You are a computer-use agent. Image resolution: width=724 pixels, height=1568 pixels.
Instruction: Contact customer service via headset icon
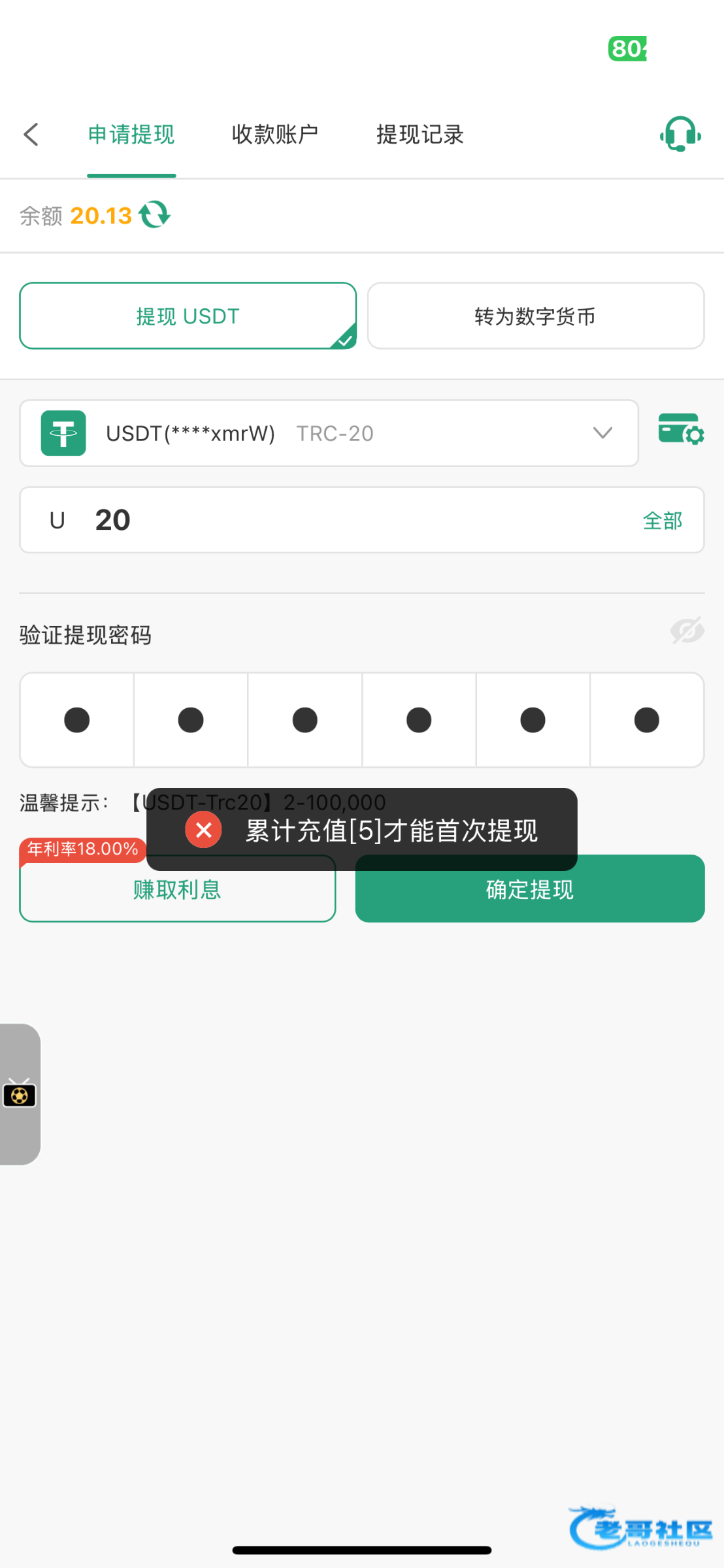(680, 134)
